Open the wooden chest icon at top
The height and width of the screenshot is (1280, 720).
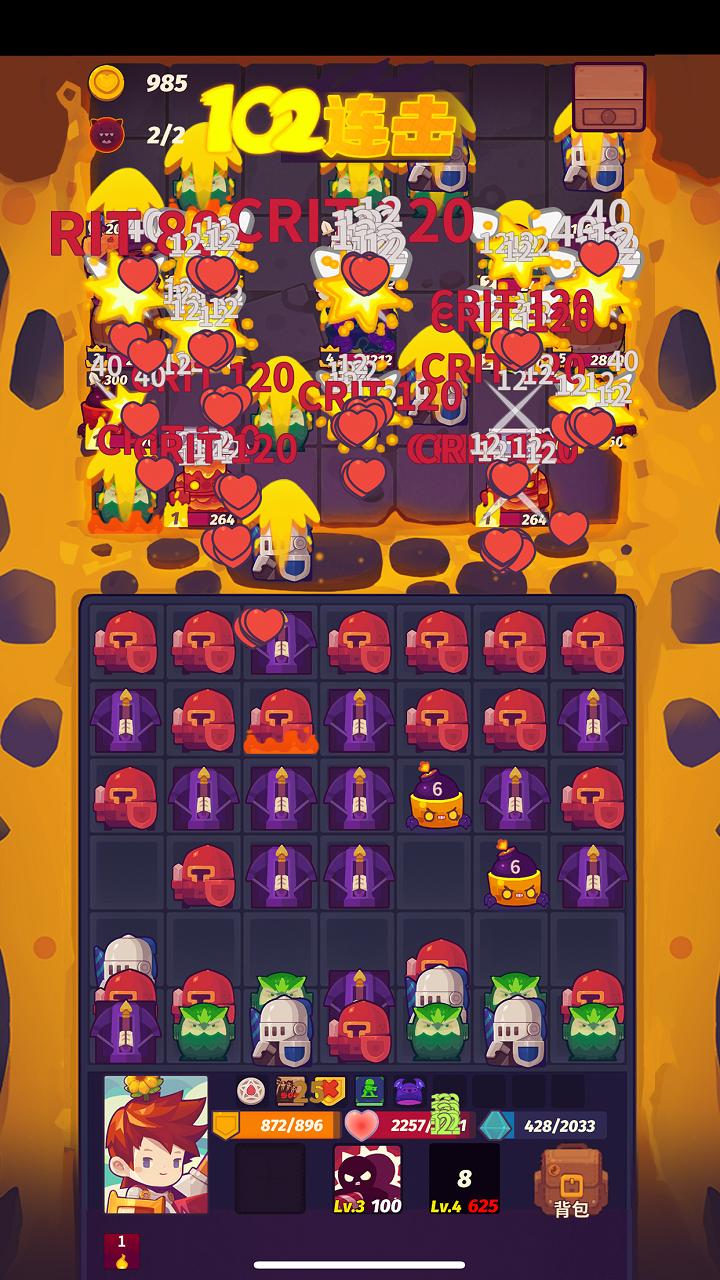pyautogui.click(x=609, y=98)
